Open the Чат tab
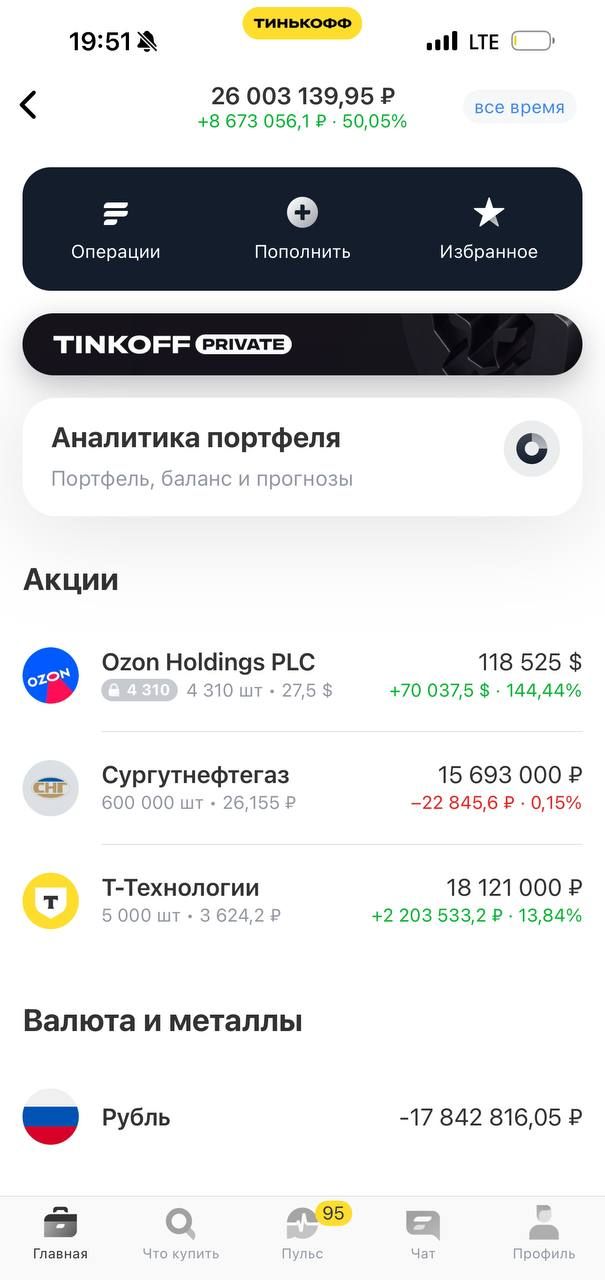 coord(422,1233)
